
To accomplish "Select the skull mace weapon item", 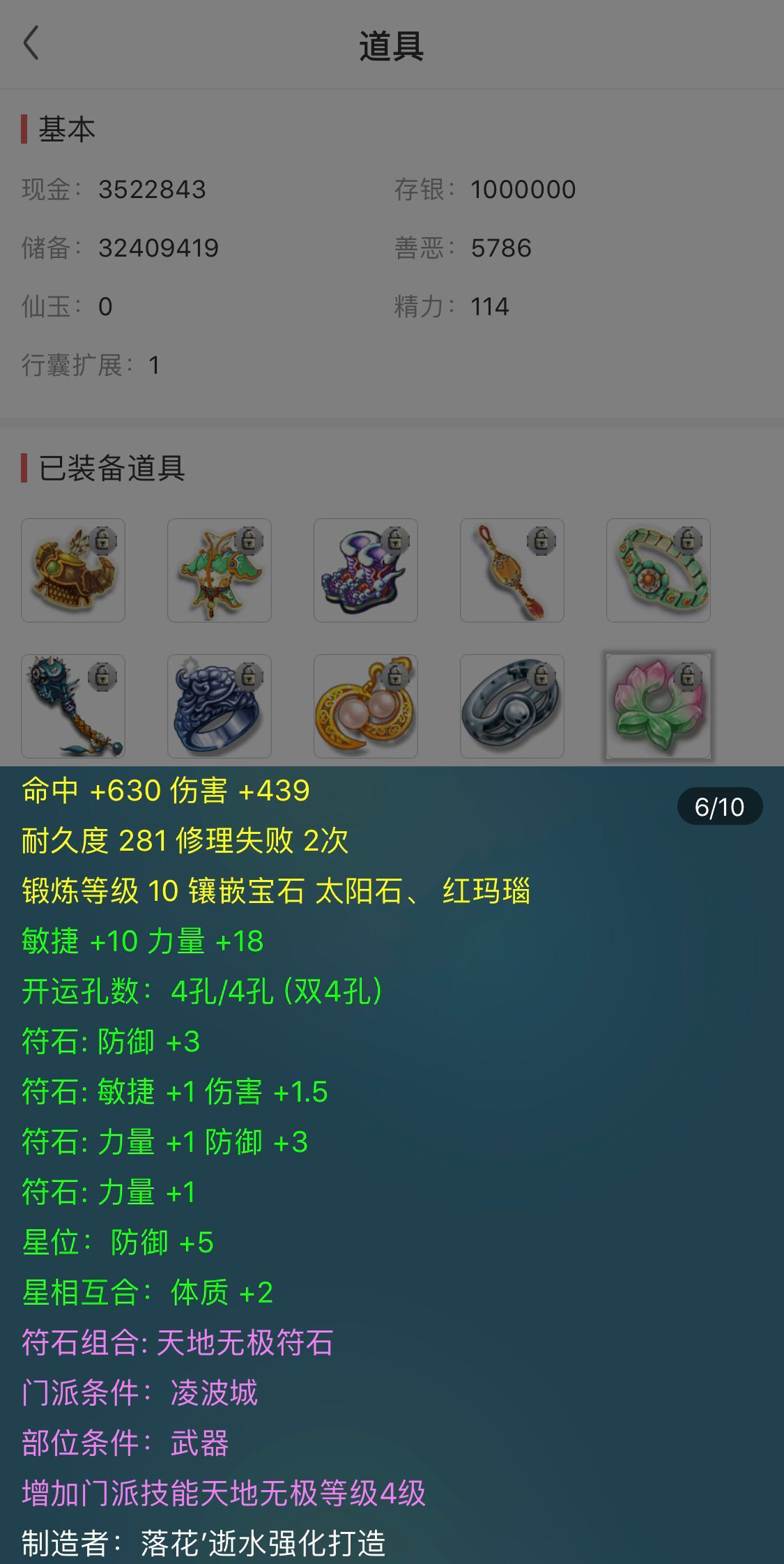I will [x=73, y=706].
